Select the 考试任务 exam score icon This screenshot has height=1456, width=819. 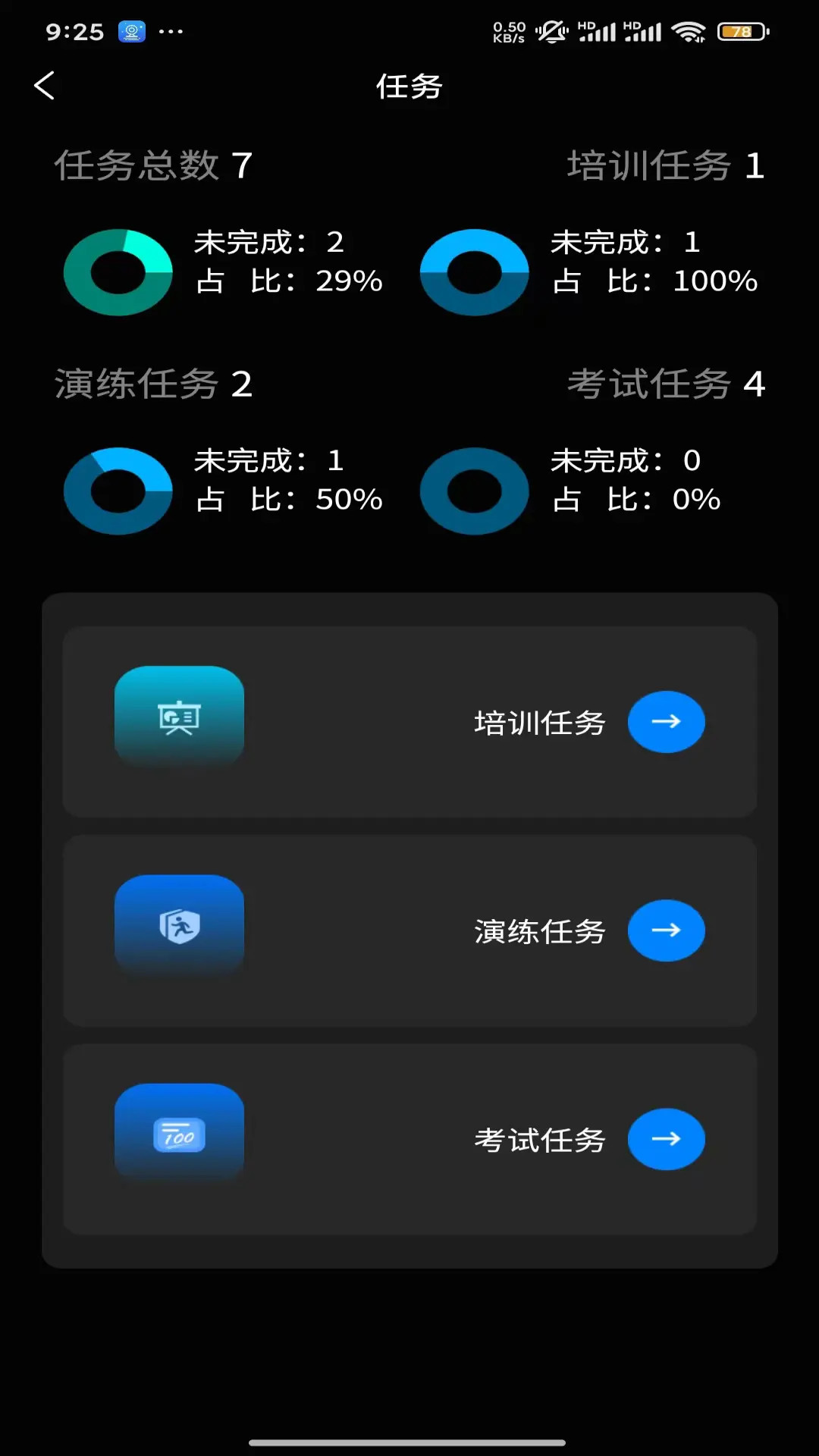point(179,1134)
